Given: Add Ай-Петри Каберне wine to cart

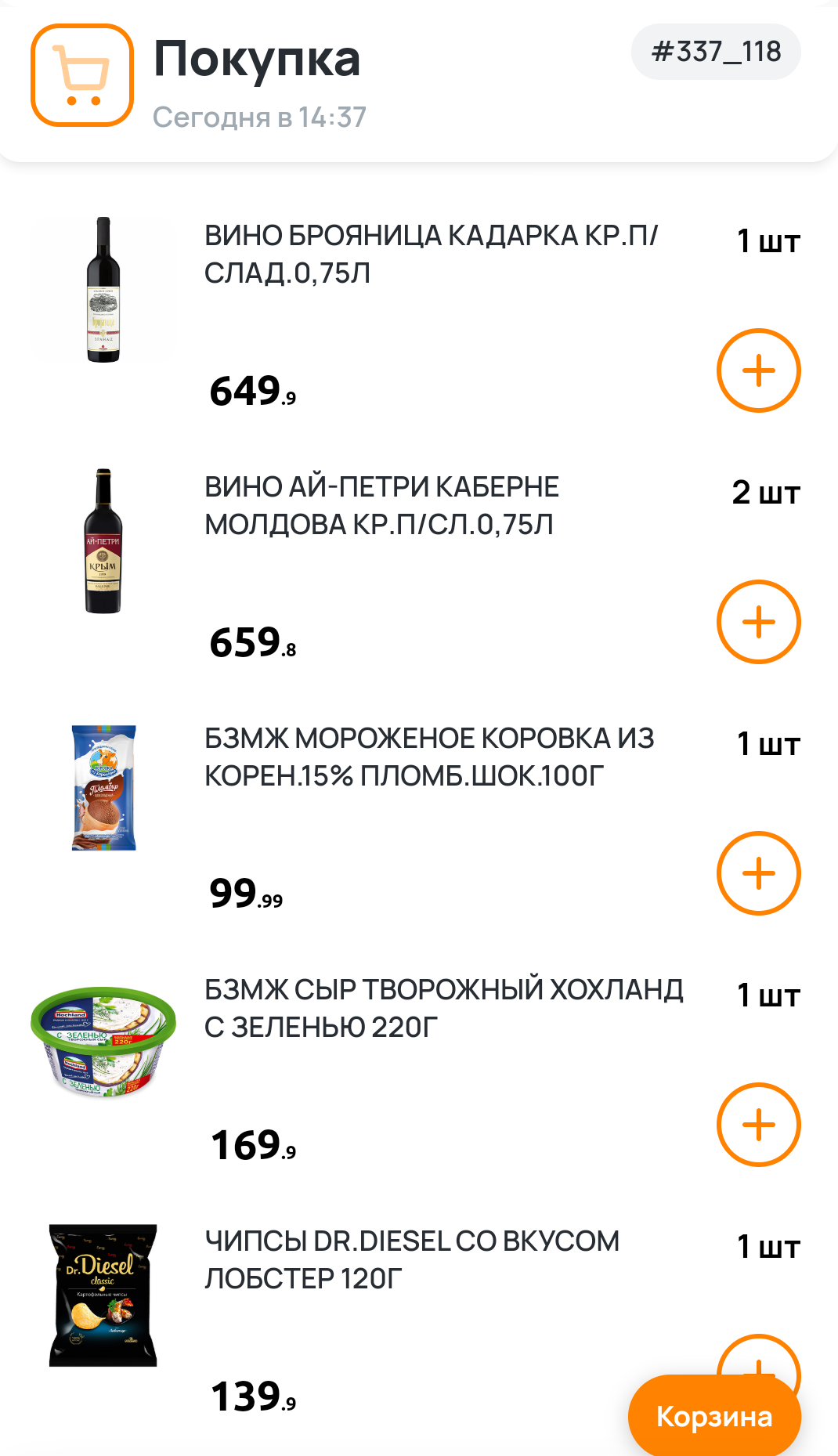Looking at the screenshot, I should click(x=758, y=622).
